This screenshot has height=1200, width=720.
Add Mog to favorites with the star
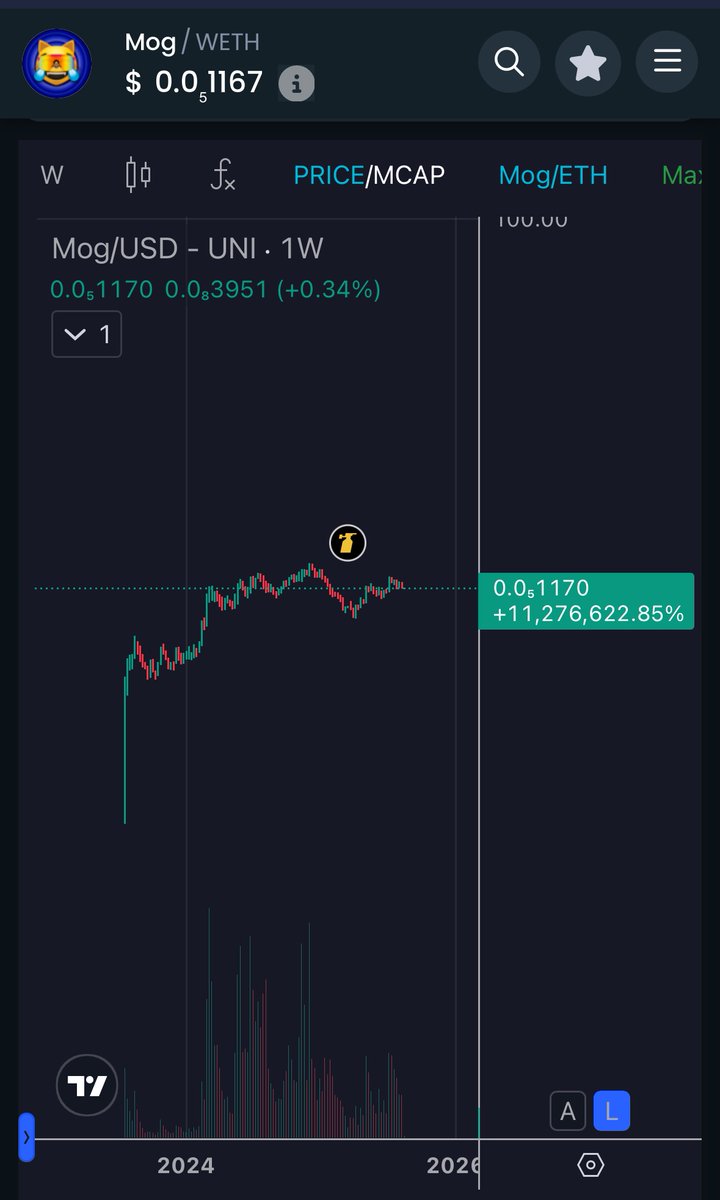click(588, 63)
